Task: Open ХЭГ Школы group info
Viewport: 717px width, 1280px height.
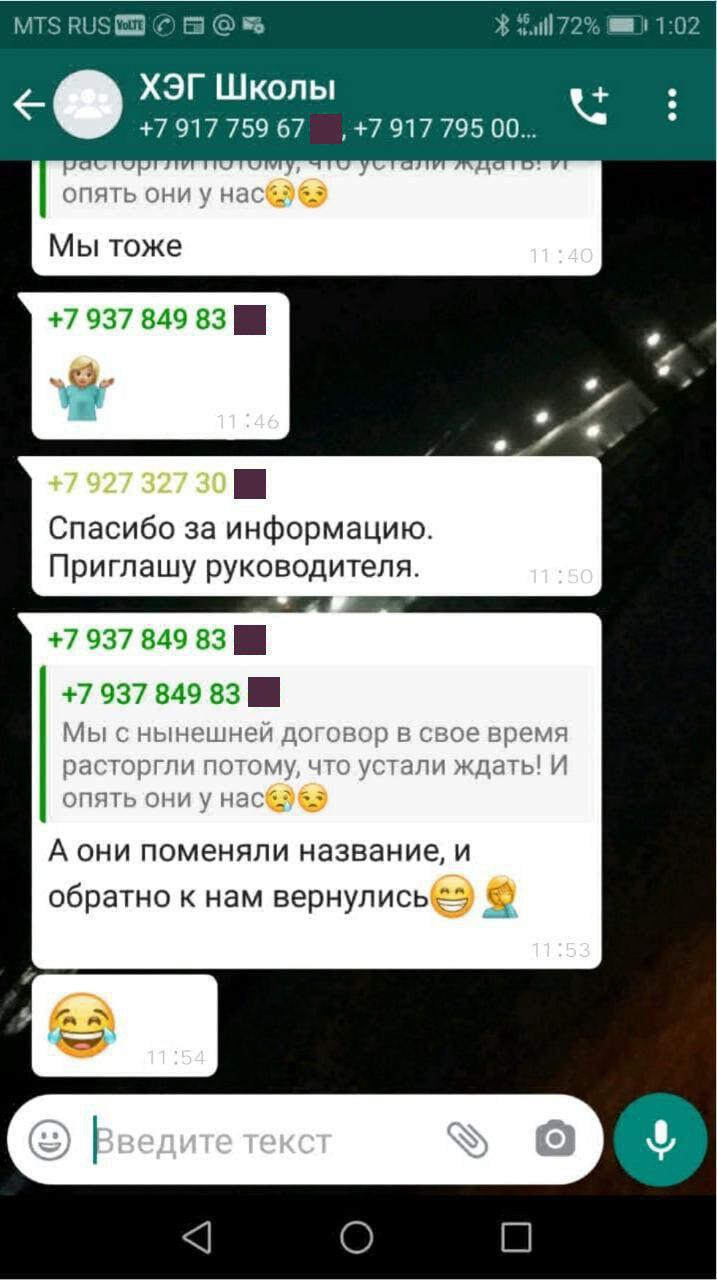Action: point(300,105)
